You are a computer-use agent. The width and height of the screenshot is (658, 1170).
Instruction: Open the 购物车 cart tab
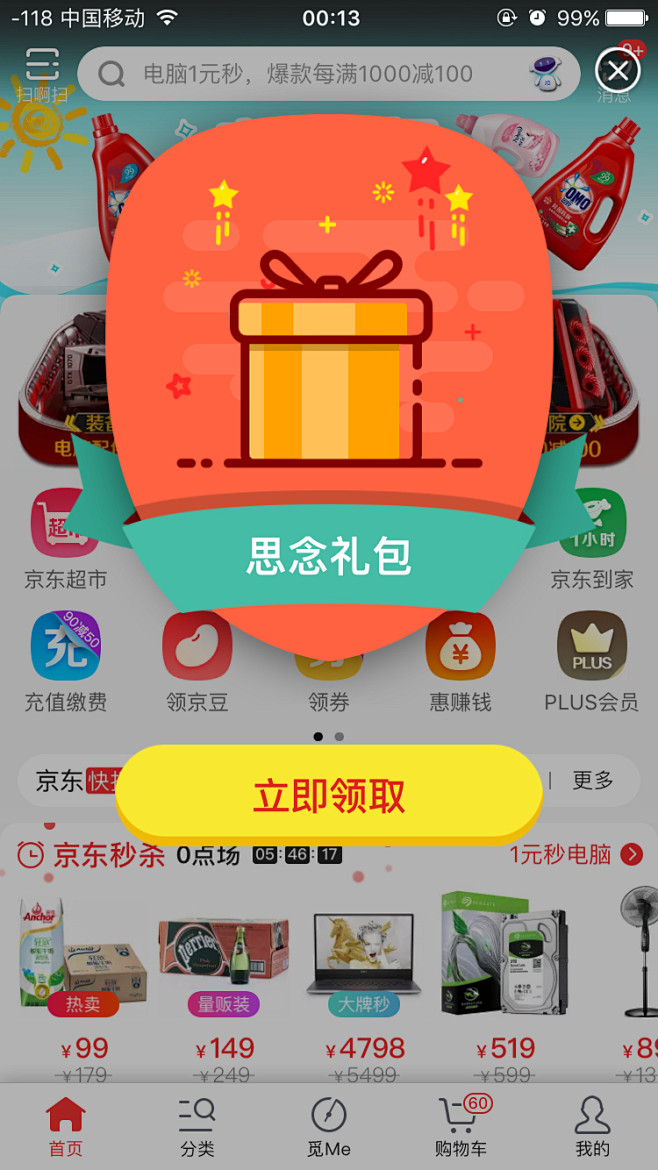(x=461, y=1127)
